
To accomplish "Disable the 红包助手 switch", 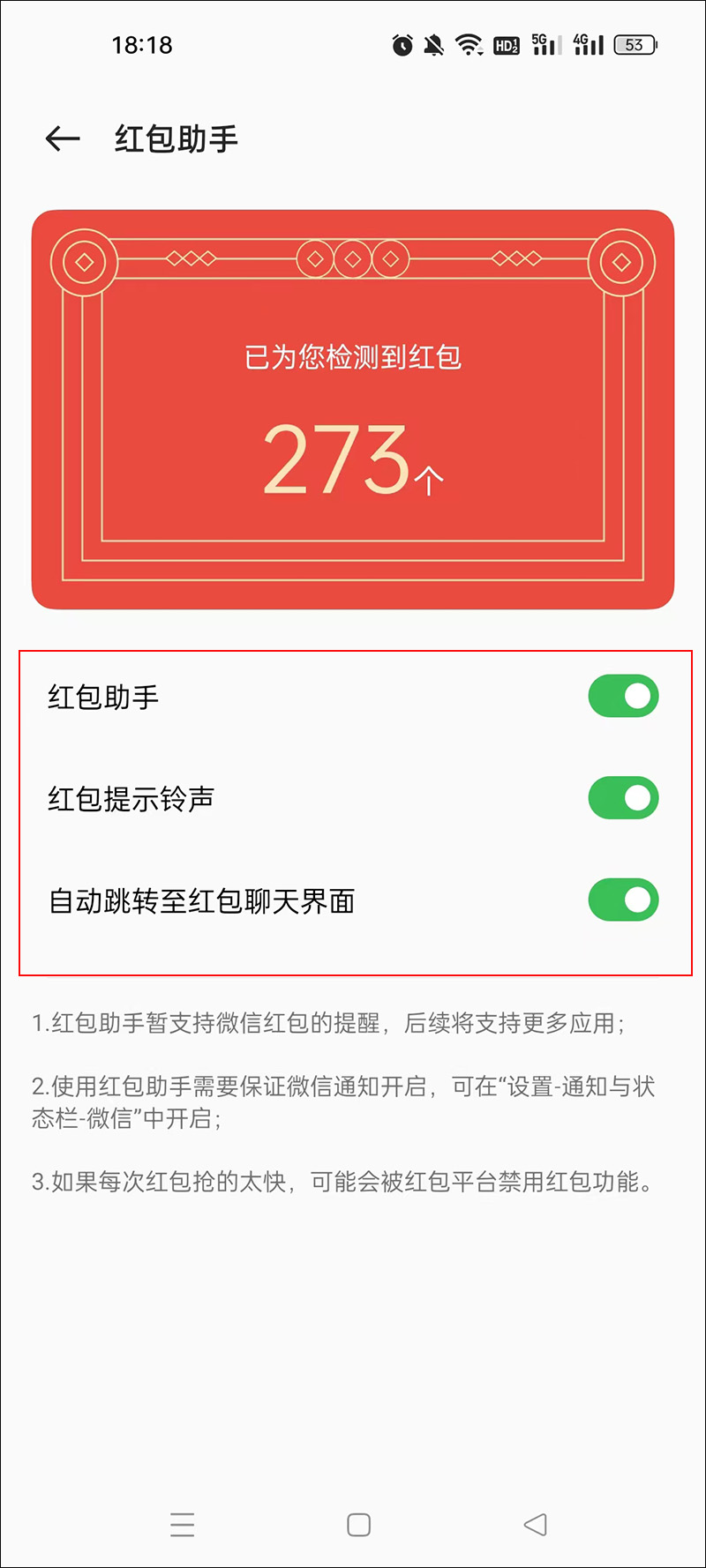I will (623, 696).
